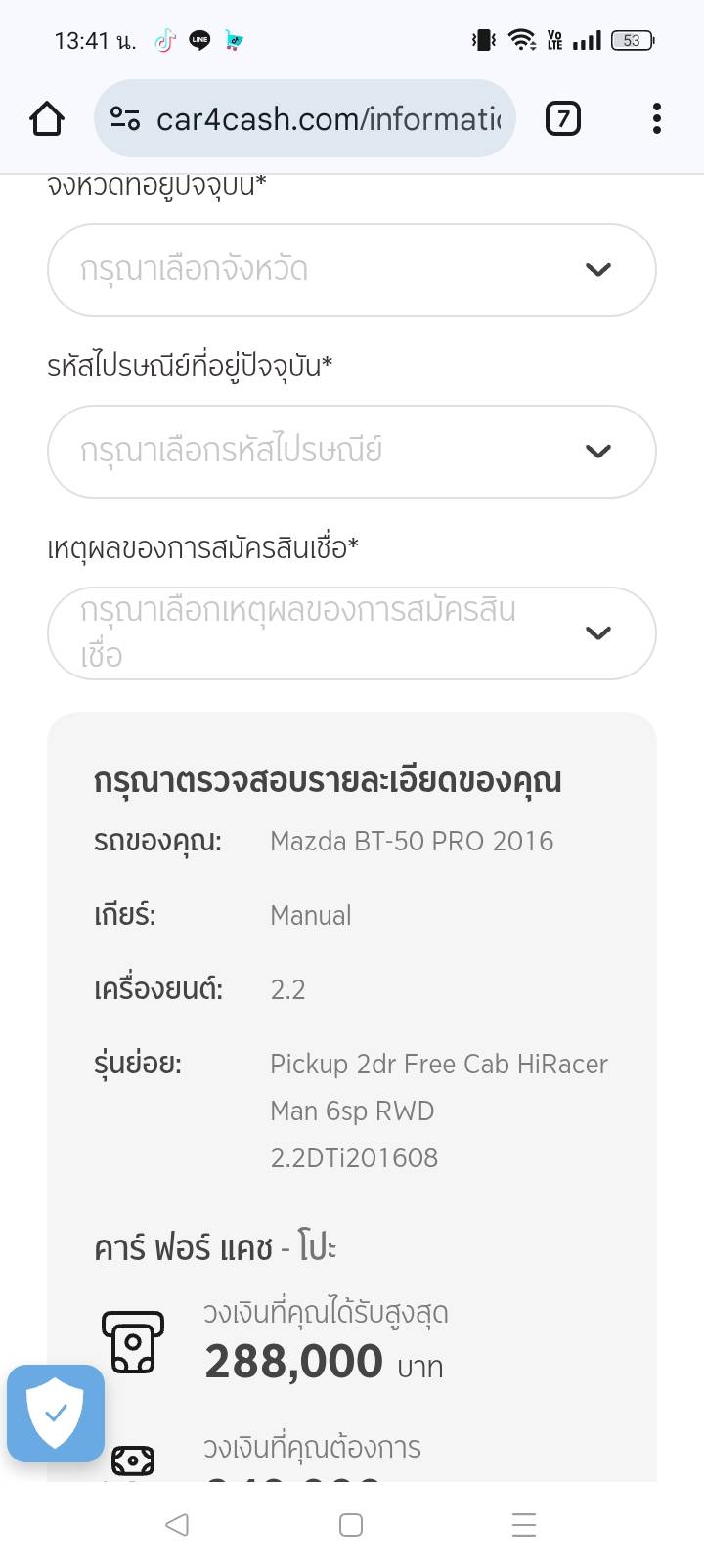The image size is (704, 1568).
Task: Go back using system navigation
Action: [x=177, y=1524]
